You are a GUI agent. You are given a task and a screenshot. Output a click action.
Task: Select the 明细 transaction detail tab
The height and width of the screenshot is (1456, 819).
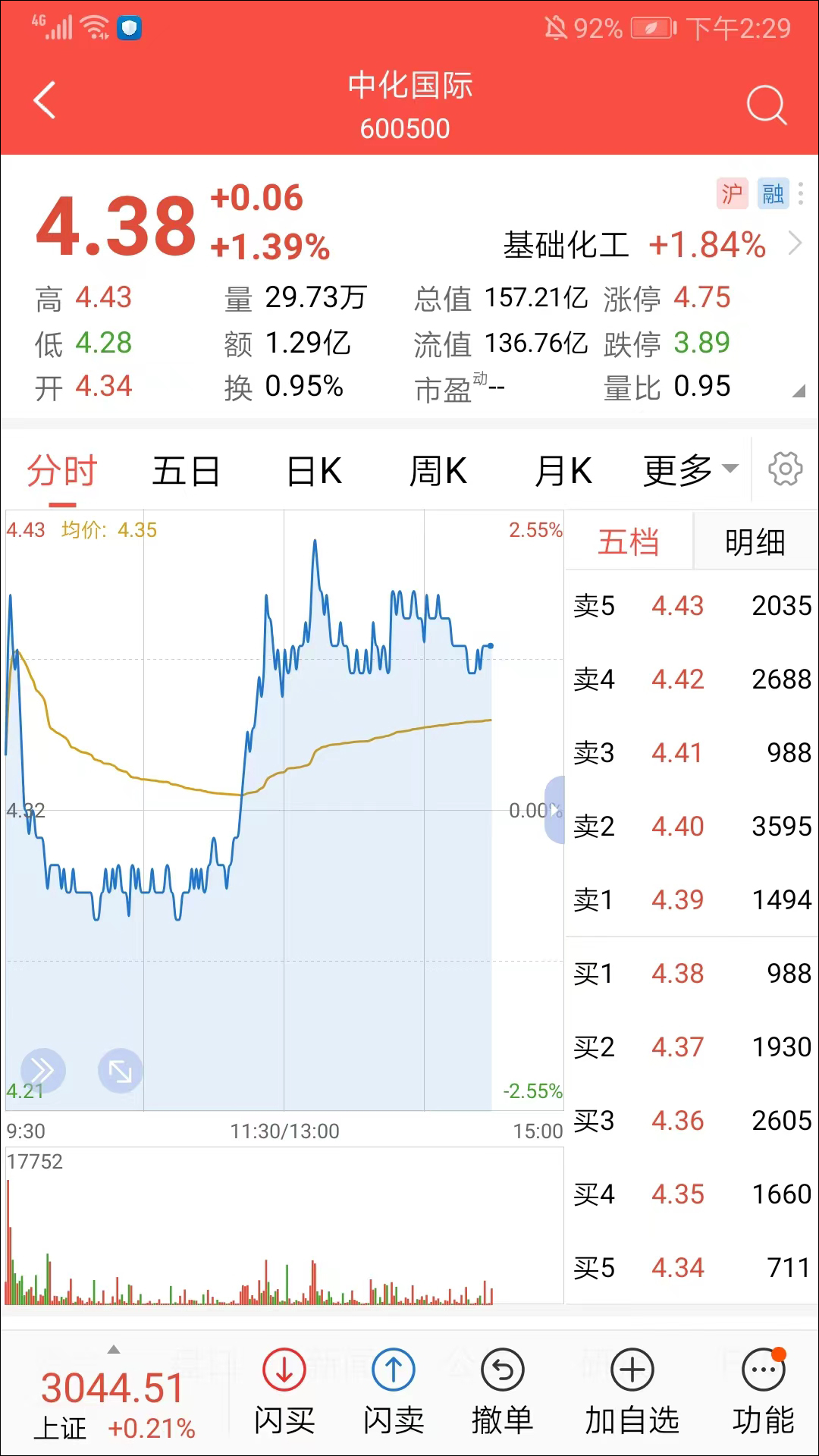[755, 541]
